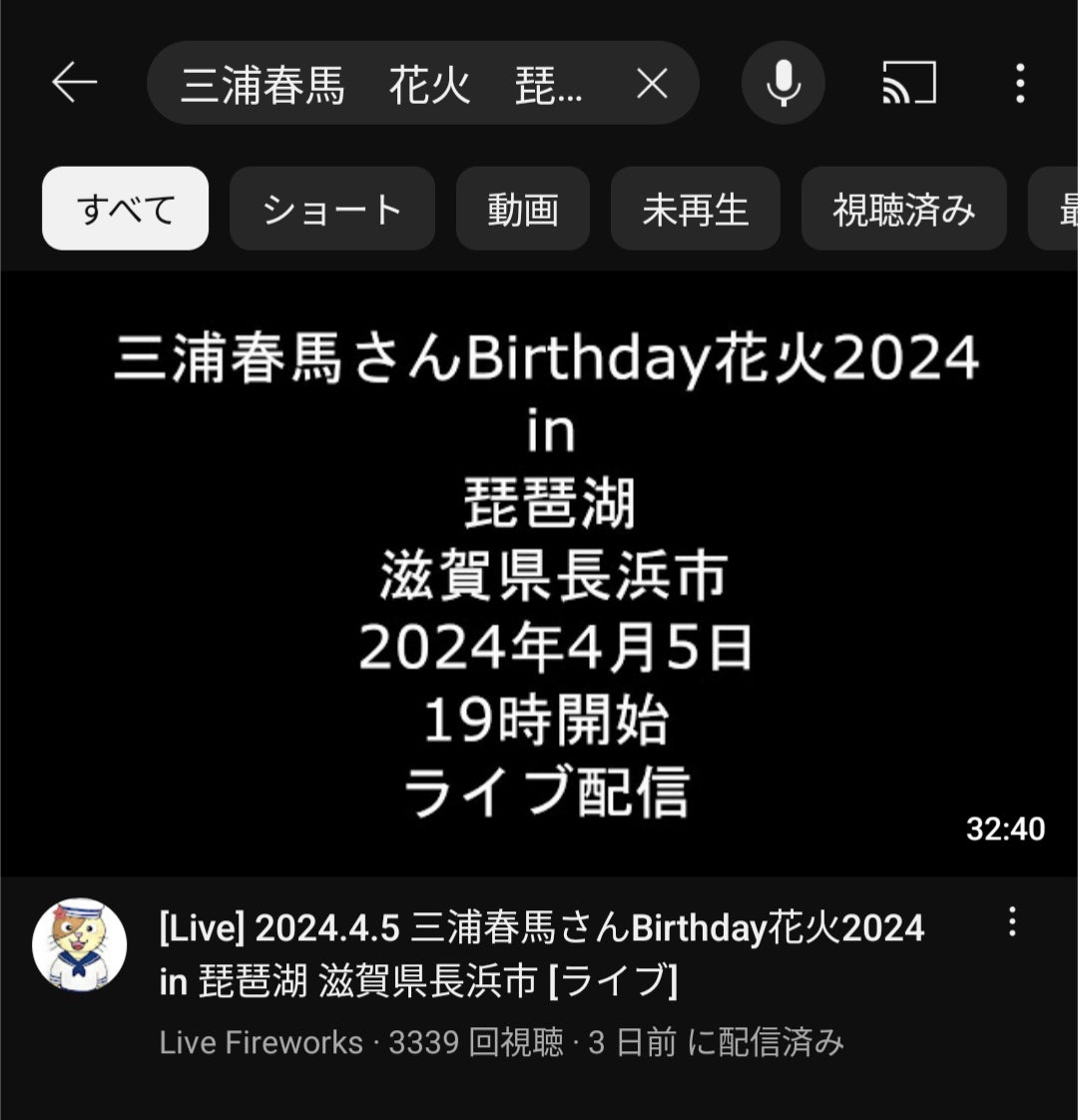Open the Live Fireworks channel avatar

pyautogui.click(x=79, y=944)
